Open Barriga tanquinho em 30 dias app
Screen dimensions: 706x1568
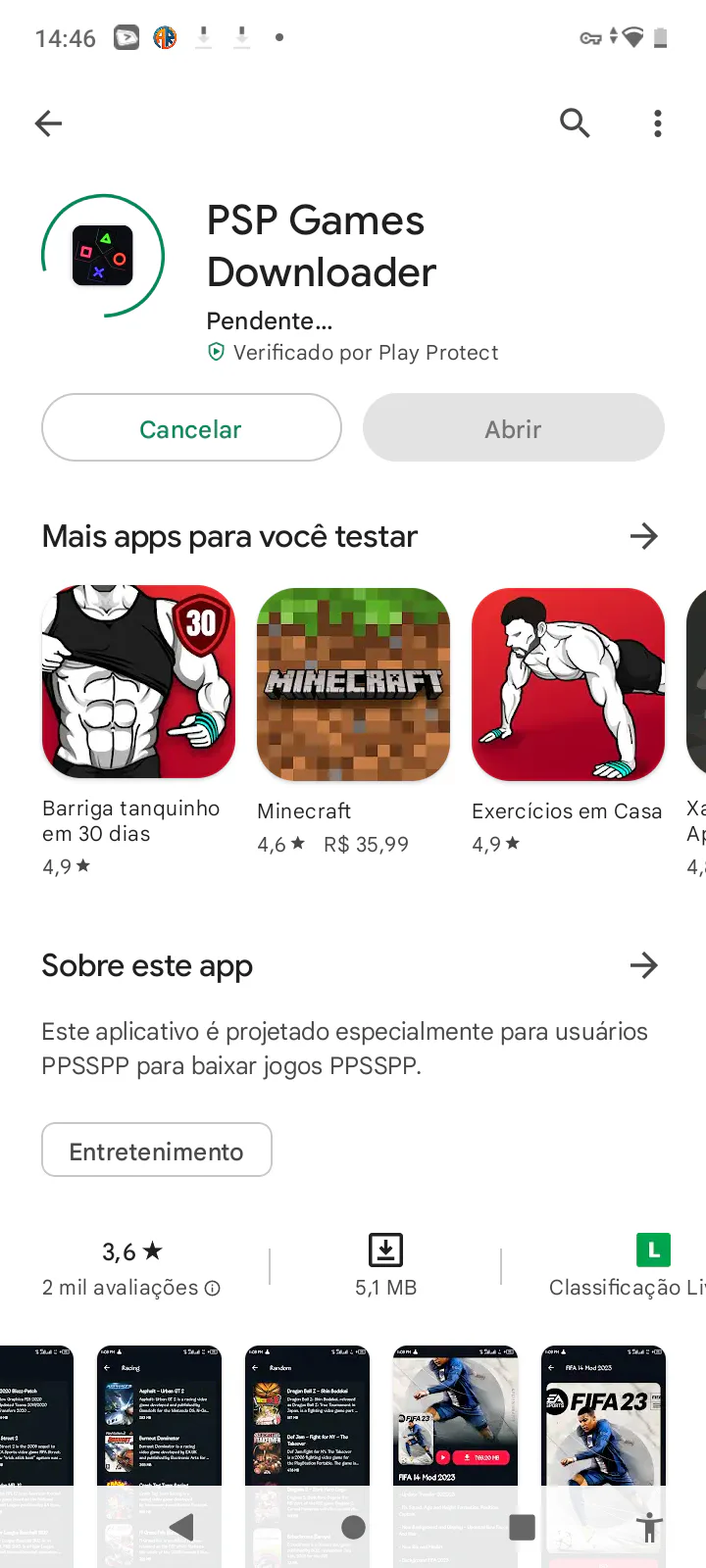[138, 682]
